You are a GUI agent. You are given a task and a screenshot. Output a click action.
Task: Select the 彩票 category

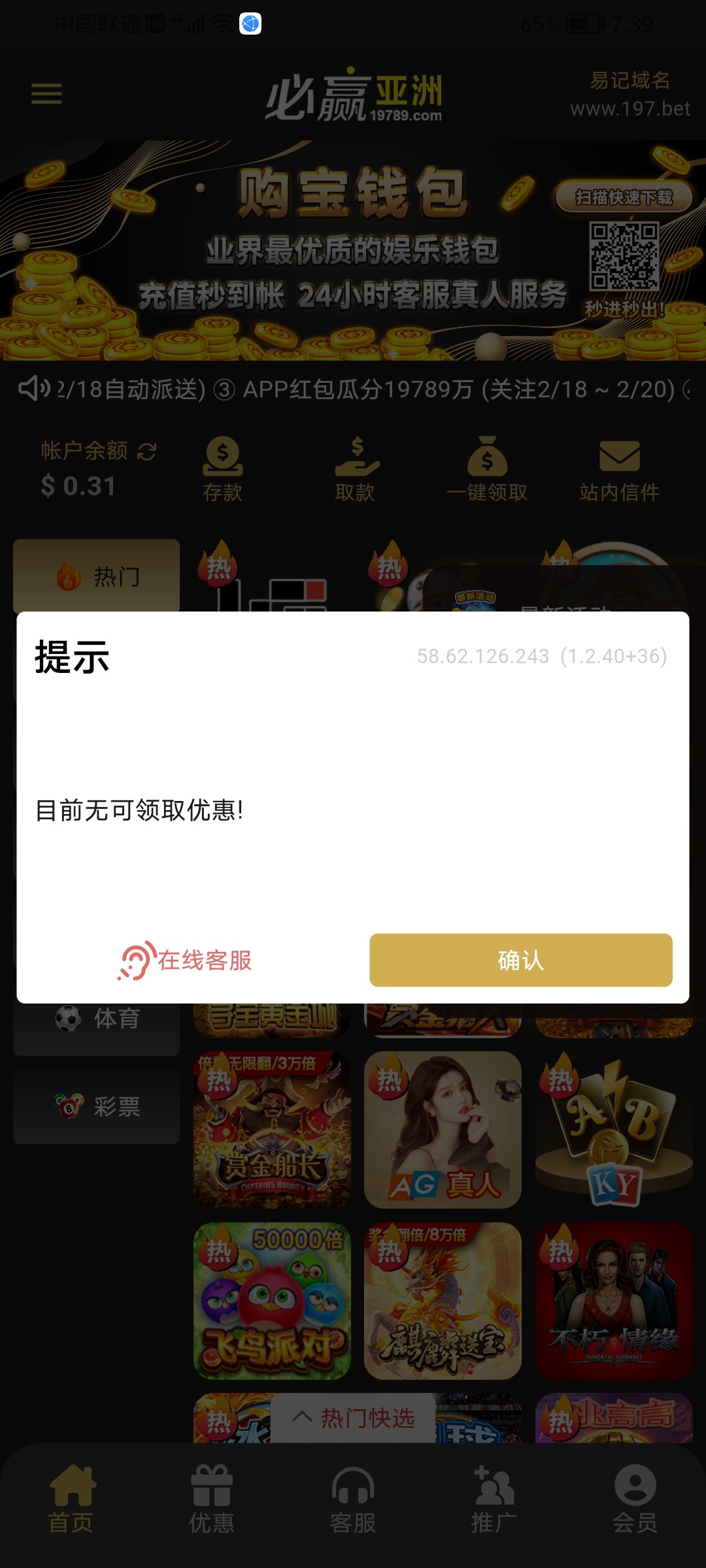point(97,1106)
